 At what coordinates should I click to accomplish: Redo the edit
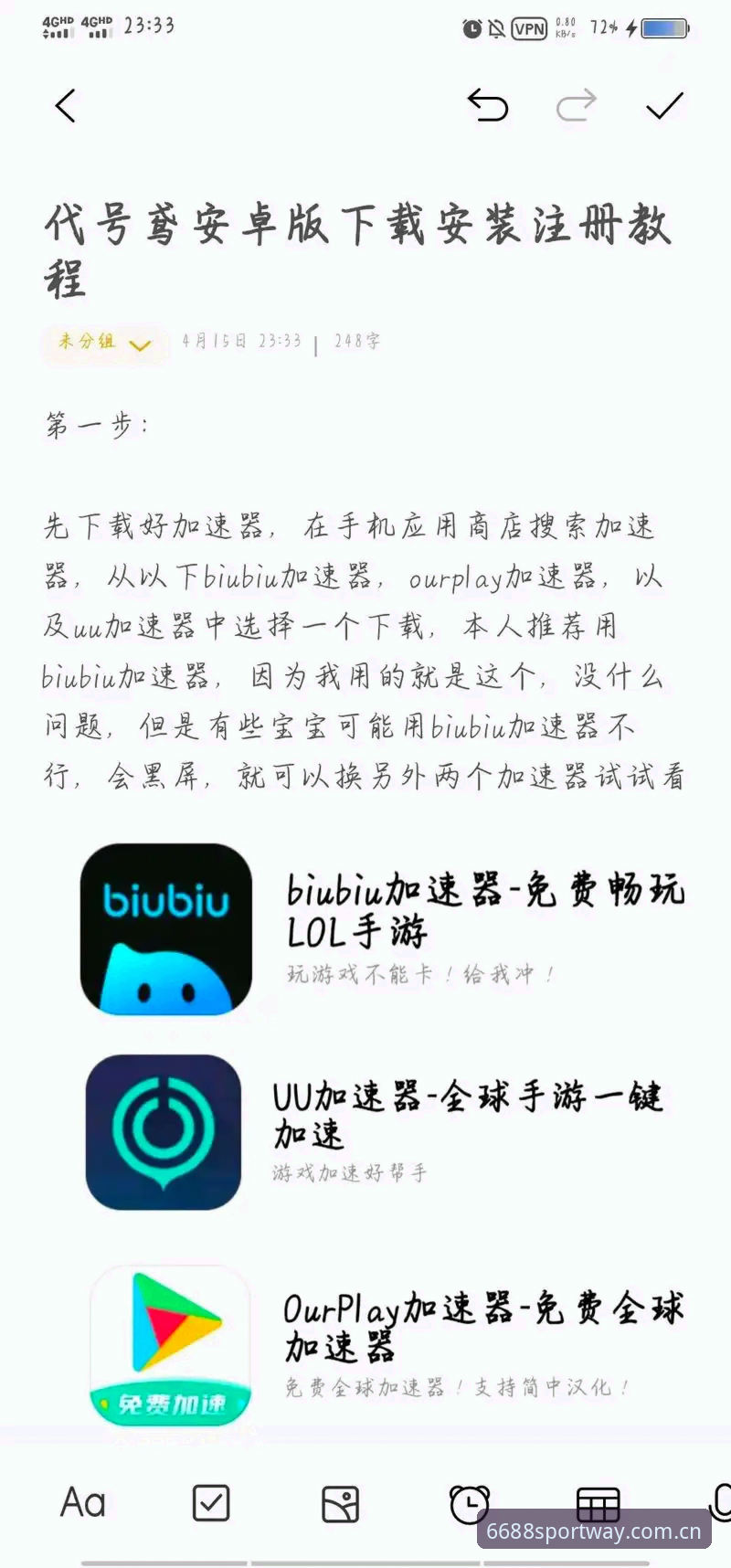[576, 106]
